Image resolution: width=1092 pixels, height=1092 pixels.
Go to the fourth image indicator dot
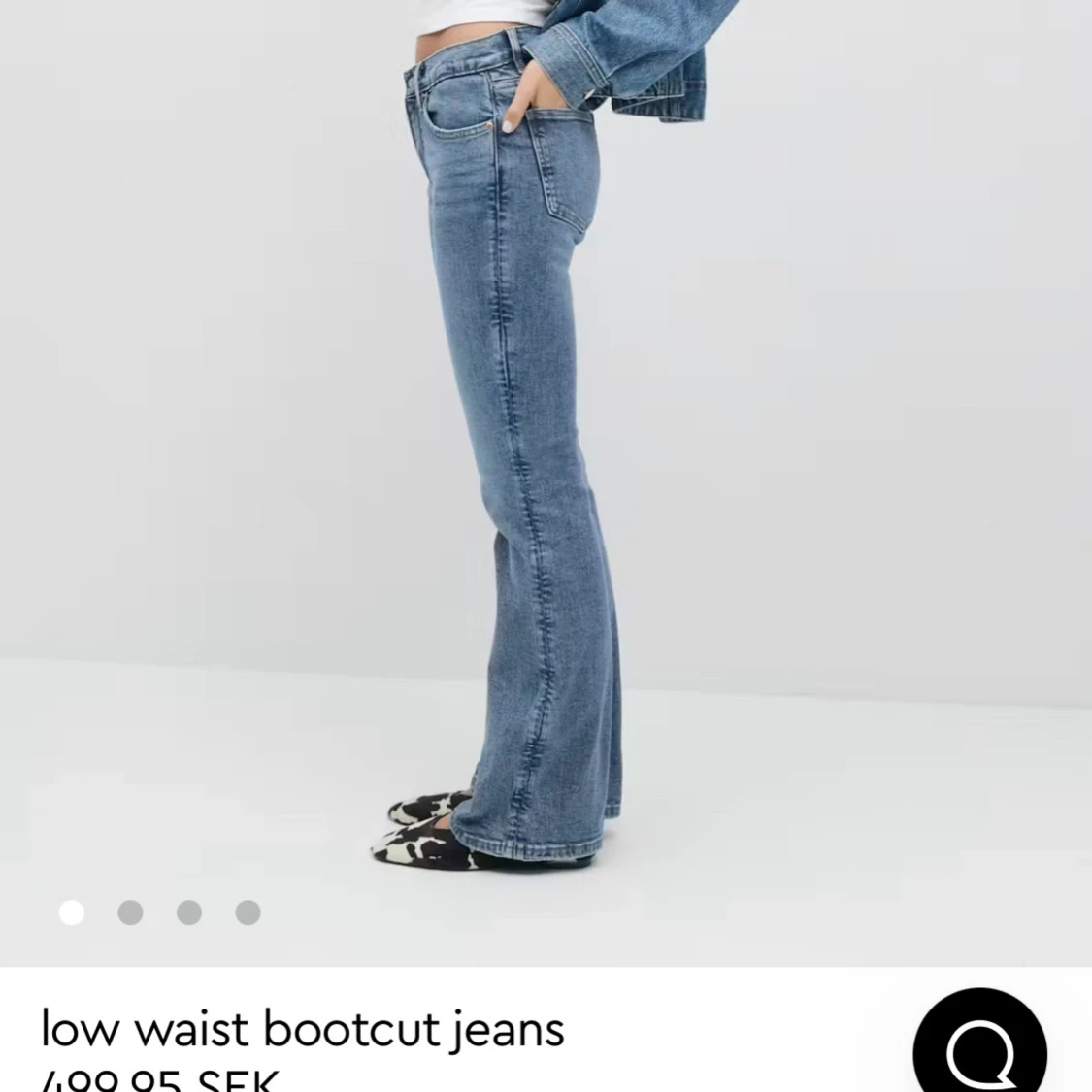(248, 912)
